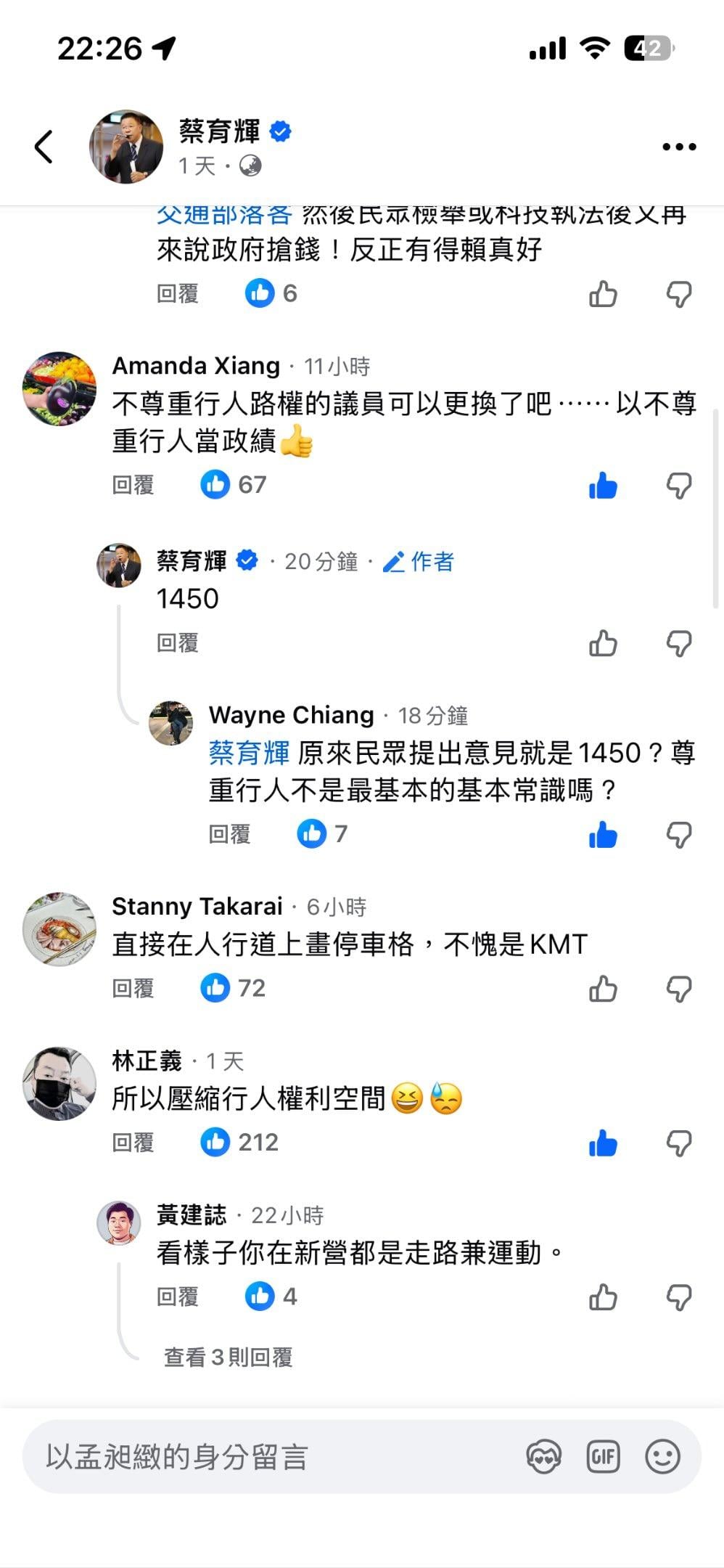
Task: Like Amanda Xiang's comment
Action: pyautogui.click(x=603, y=486)
